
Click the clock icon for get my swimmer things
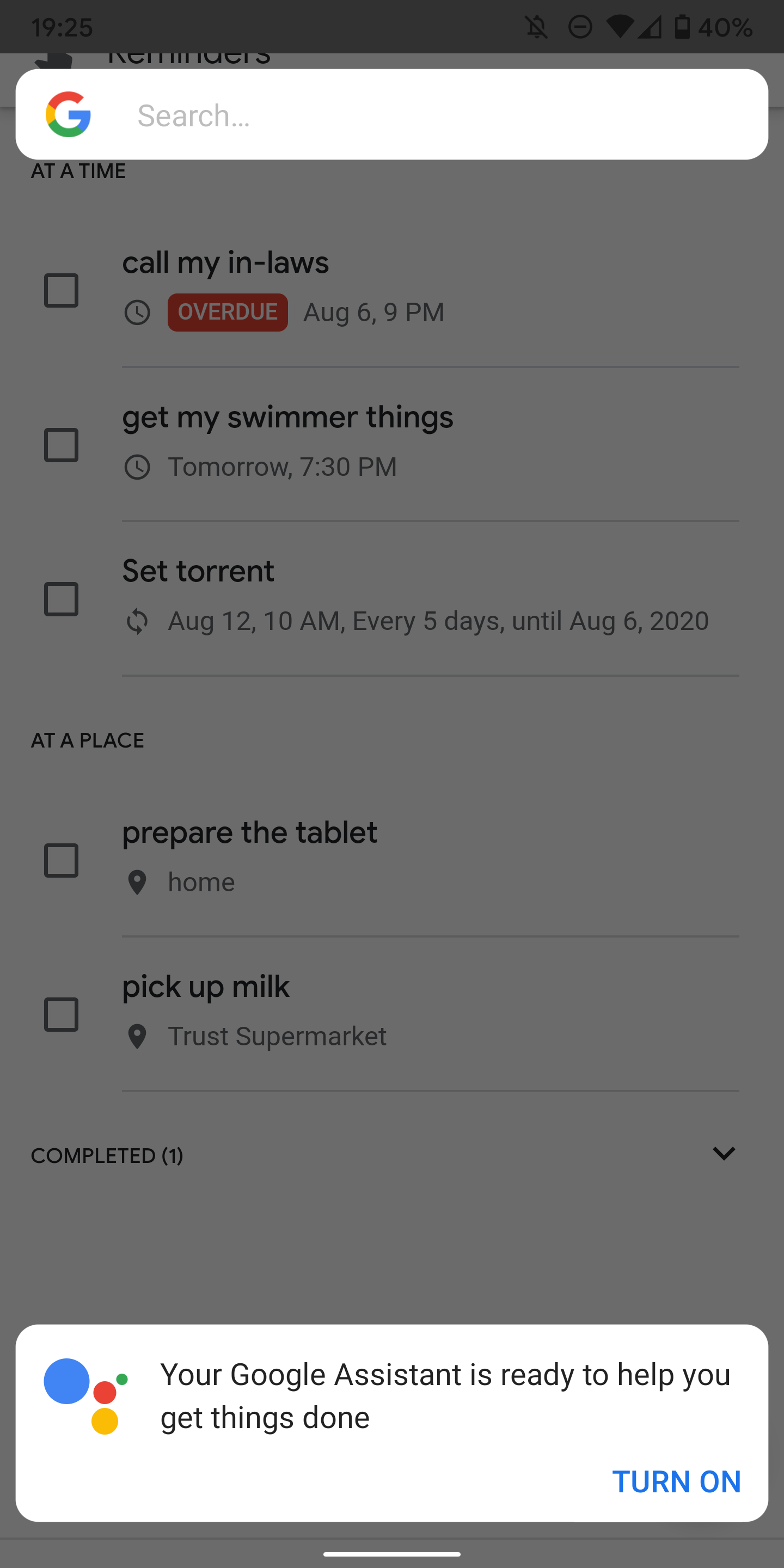[138, 468]
